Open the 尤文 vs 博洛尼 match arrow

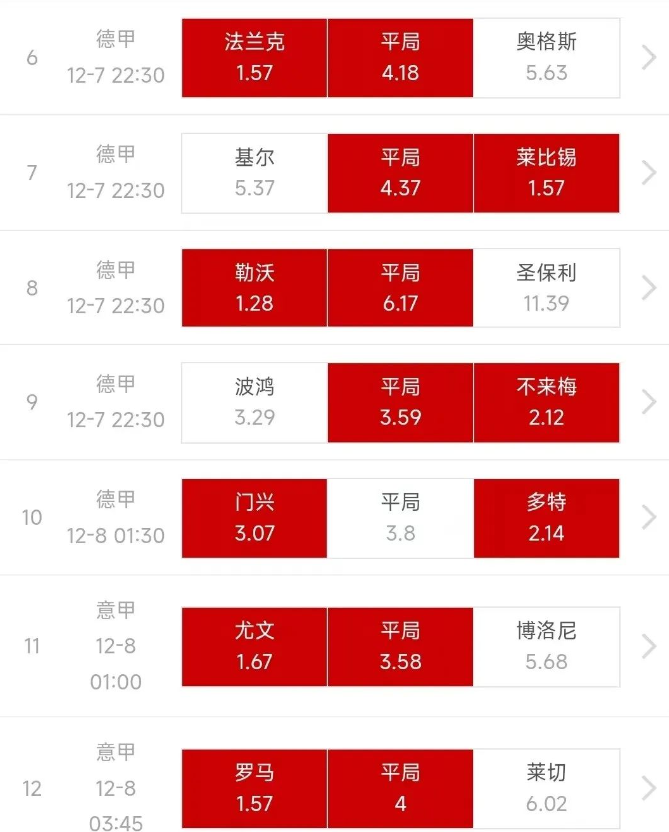[x=647, y=646]
